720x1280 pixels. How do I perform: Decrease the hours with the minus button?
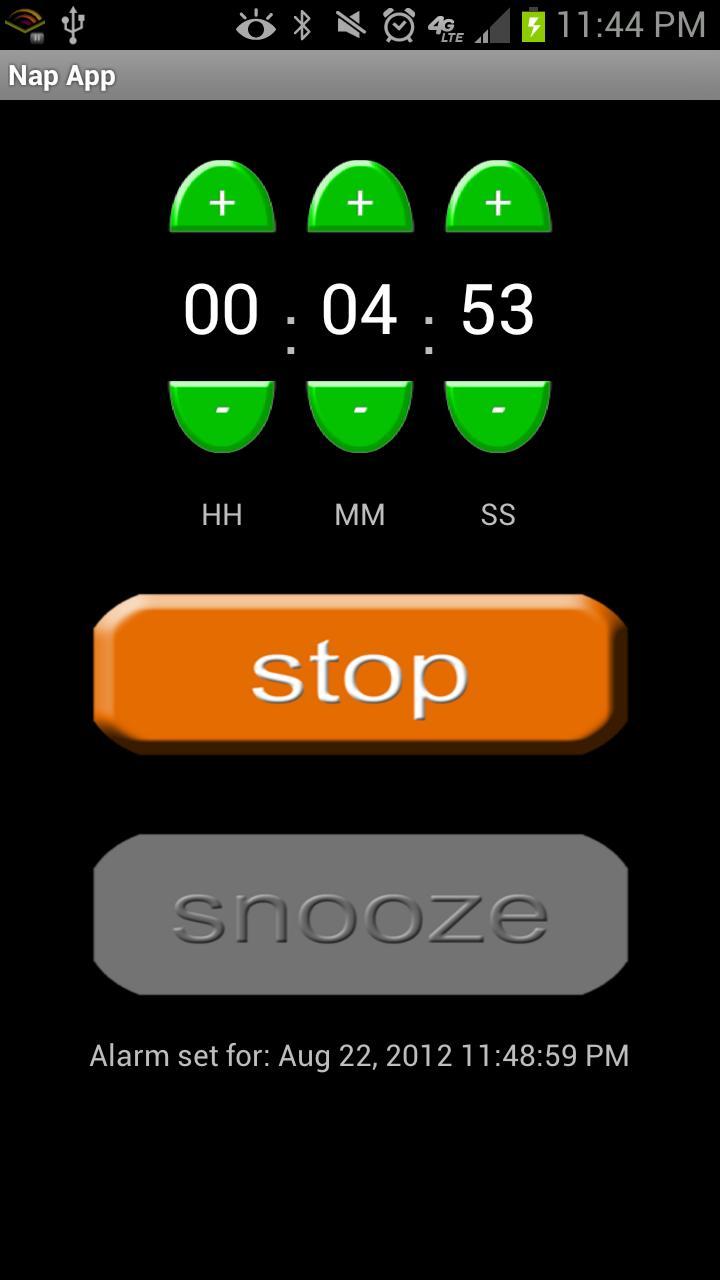click(x=222, y=413)
